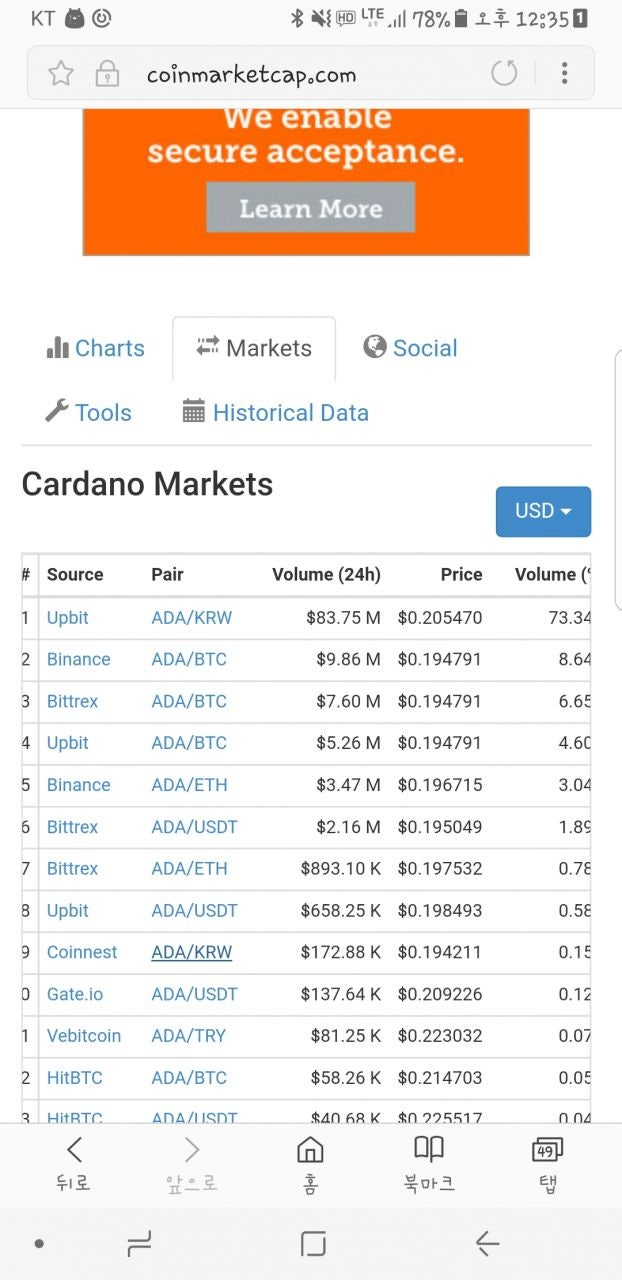Switch to the Social tab
This screenshot has height=1280, width=622.
pyautogui.click(x=410, y=348)
